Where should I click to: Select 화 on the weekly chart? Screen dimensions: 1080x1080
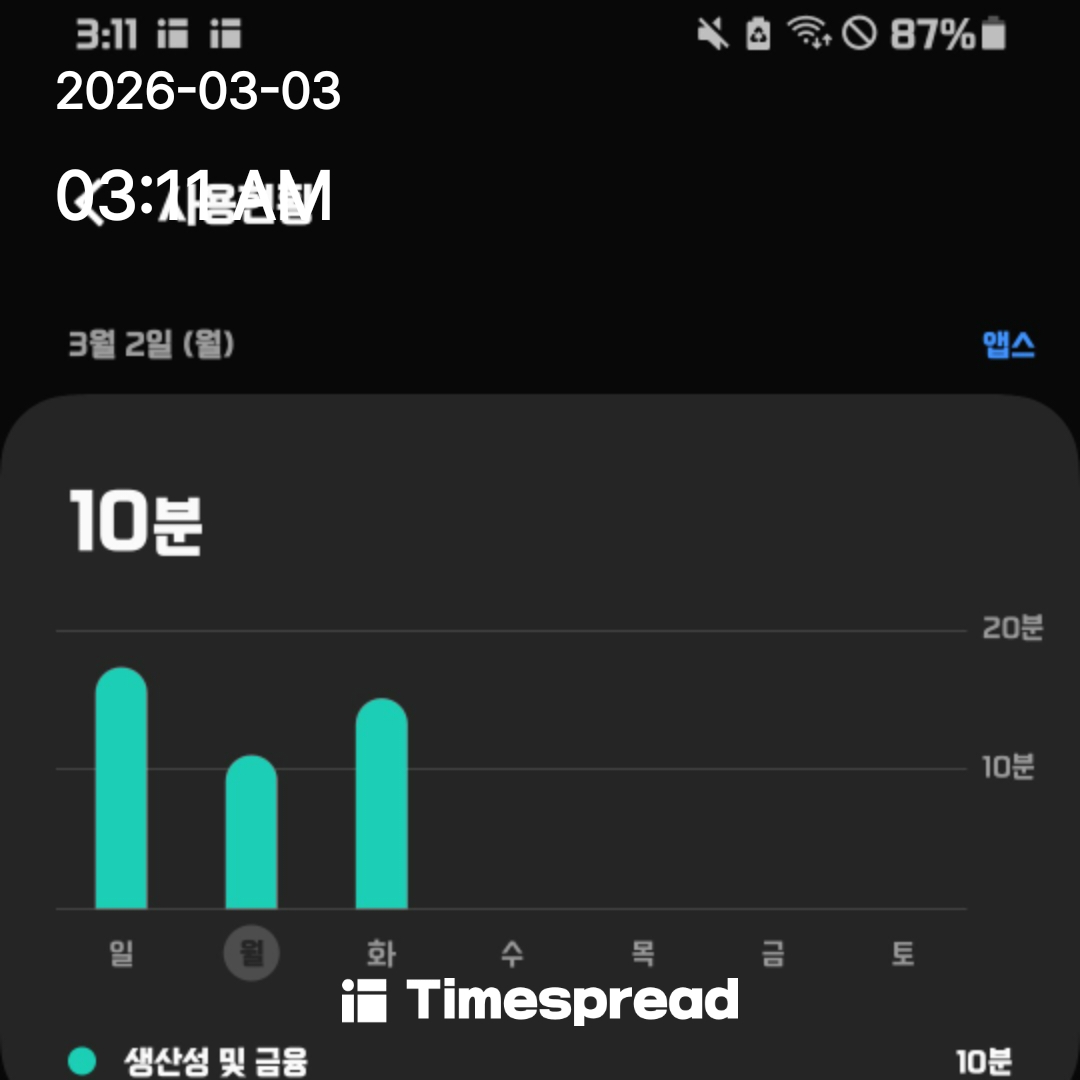(x=381, y=953)
